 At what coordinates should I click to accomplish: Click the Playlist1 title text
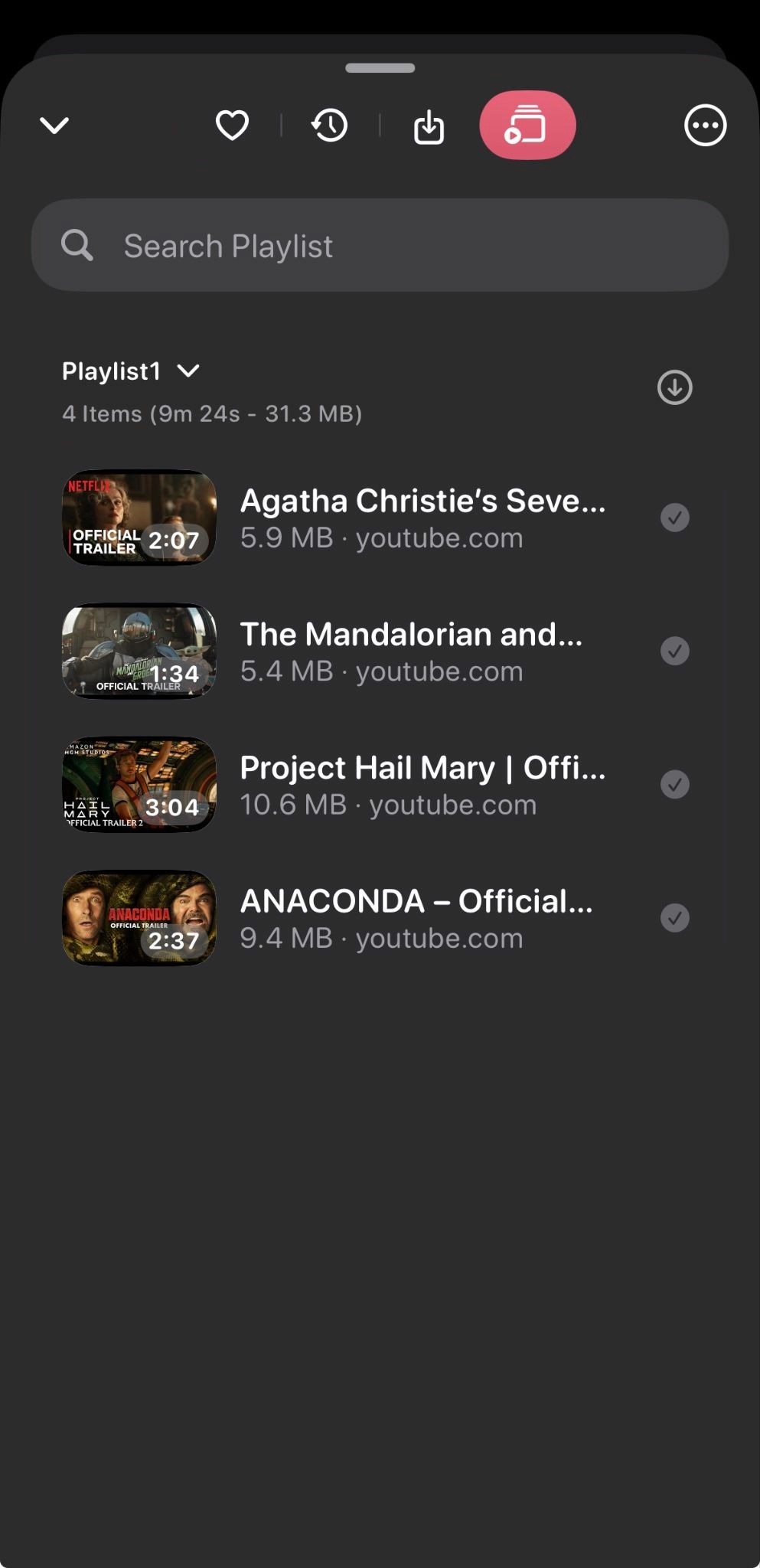tap(112, 371)
